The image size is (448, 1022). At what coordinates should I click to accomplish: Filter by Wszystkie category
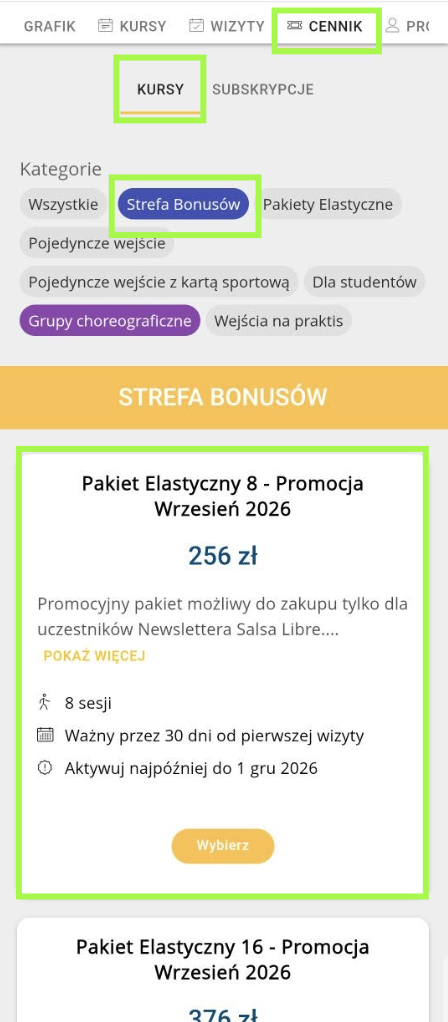[63, 205]
